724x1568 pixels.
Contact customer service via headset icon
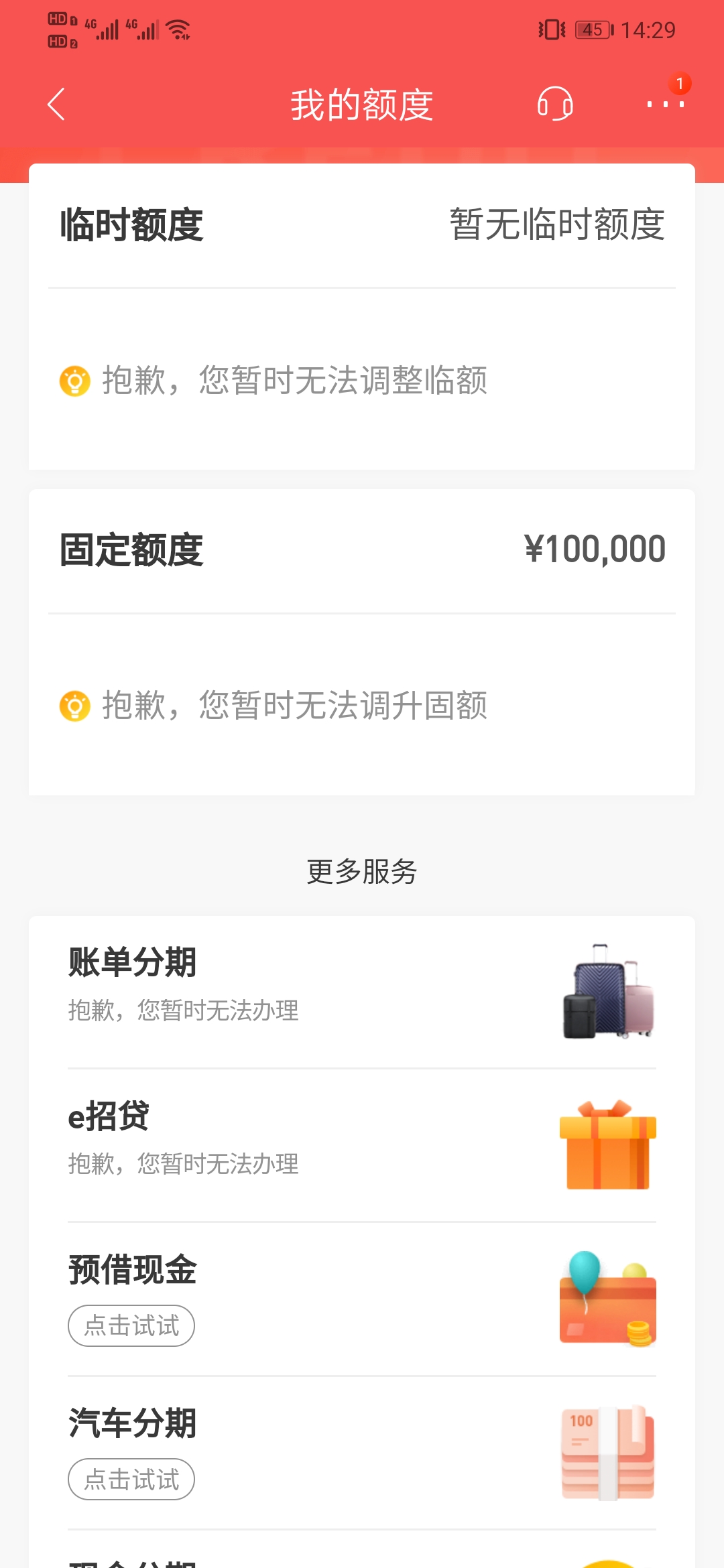[x=555, y=105]
